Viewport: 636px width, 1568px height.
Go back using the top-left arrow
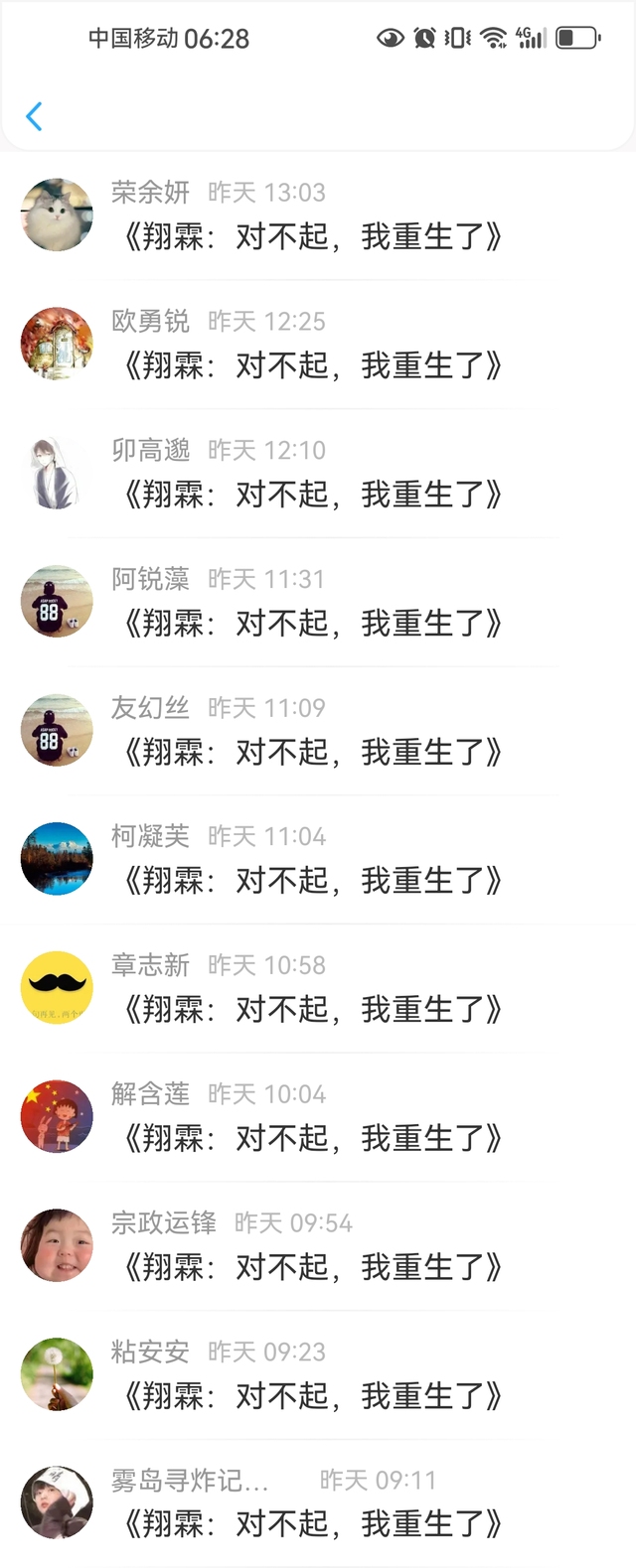tap(34, 116)
